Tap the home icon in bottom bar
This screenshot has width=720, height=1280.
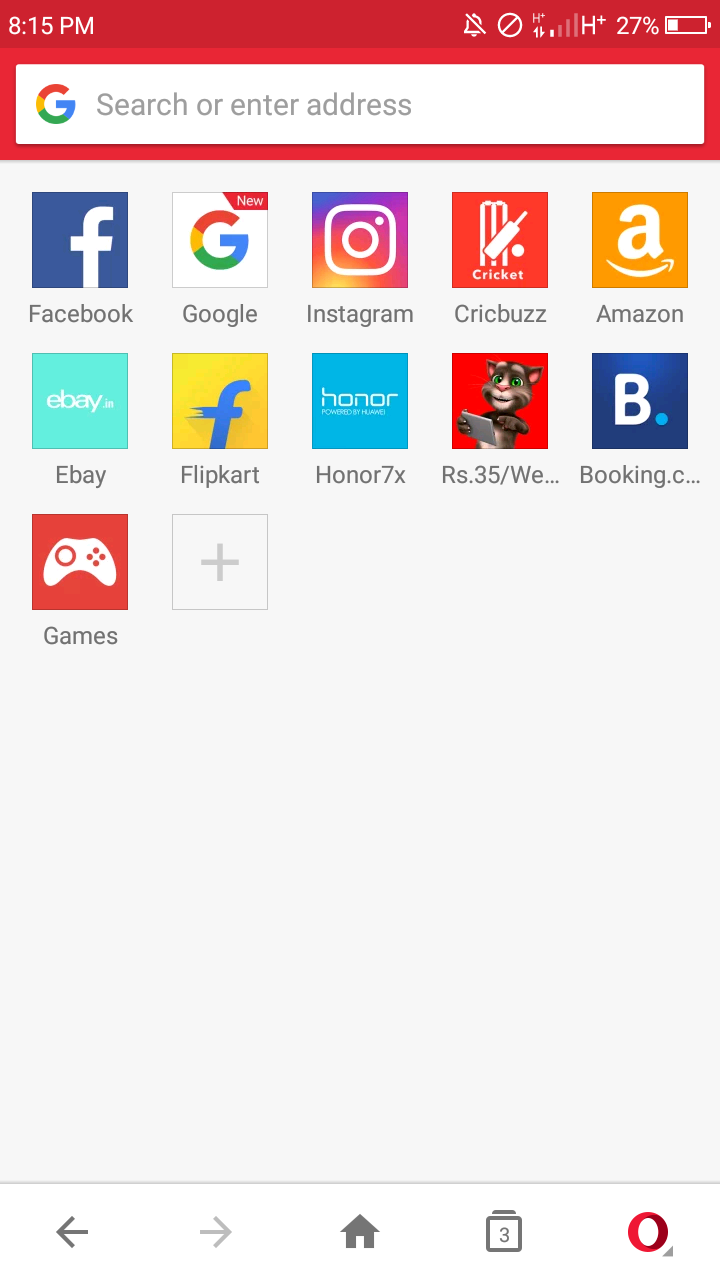(360, 1232)
